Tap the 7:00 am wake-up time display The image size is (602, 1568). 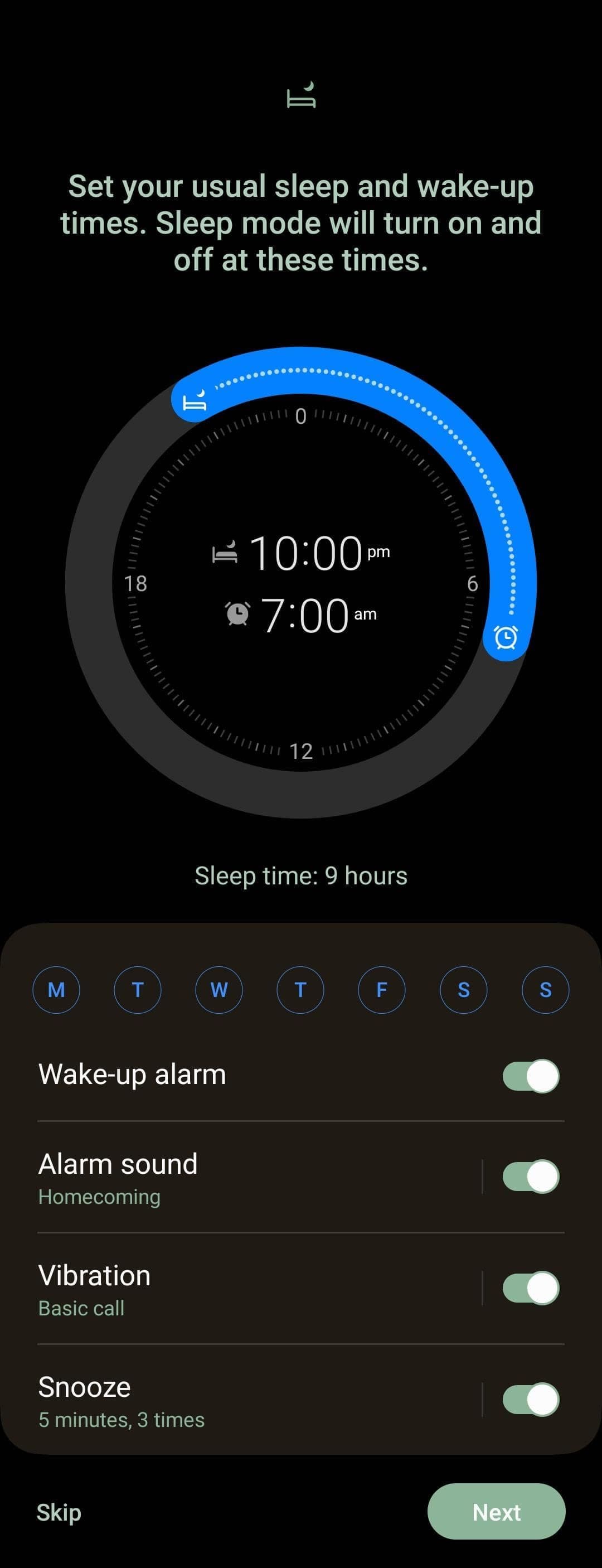point(304,615)
